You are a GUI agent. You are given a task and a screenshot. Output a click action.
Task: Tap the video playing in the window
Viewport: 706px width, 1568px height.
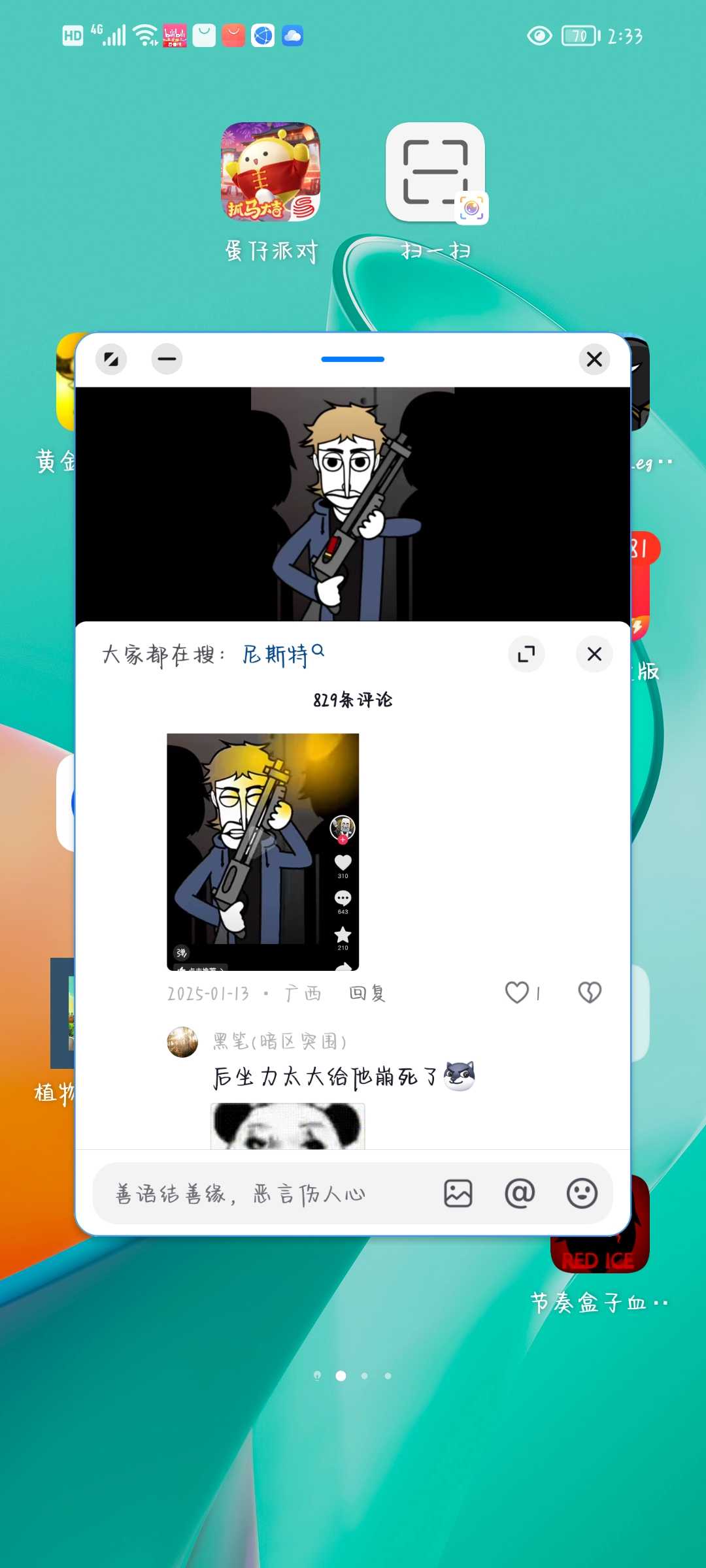coord(353,504)
